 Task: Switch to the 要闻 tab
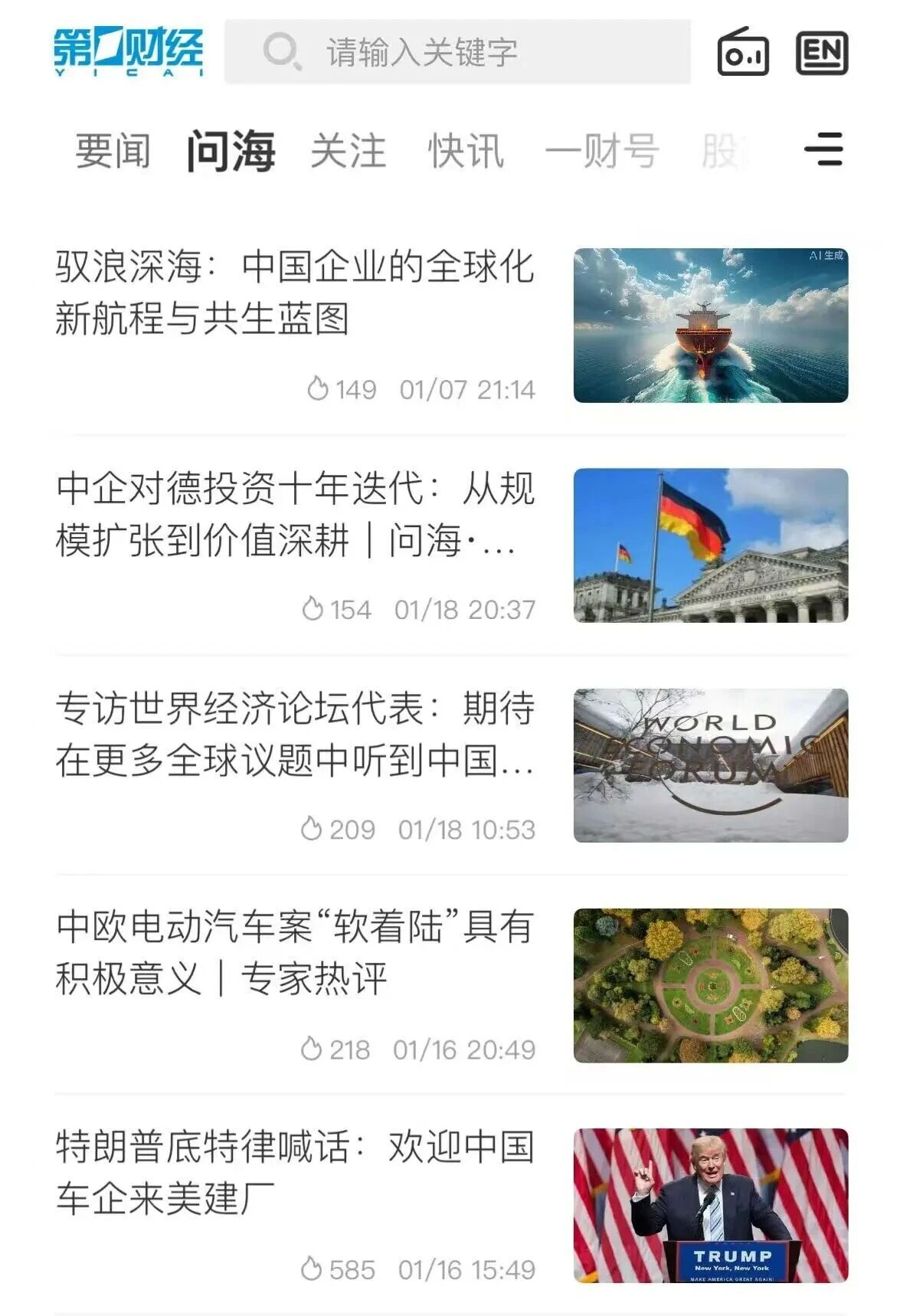(x=113, y=150)
